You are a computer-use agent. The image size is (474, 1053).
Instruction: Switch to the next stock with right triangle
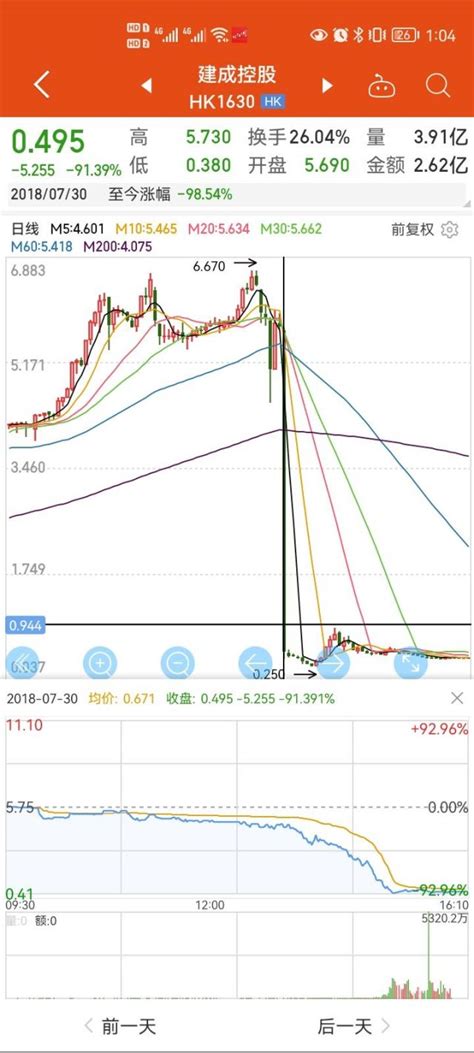327,86
